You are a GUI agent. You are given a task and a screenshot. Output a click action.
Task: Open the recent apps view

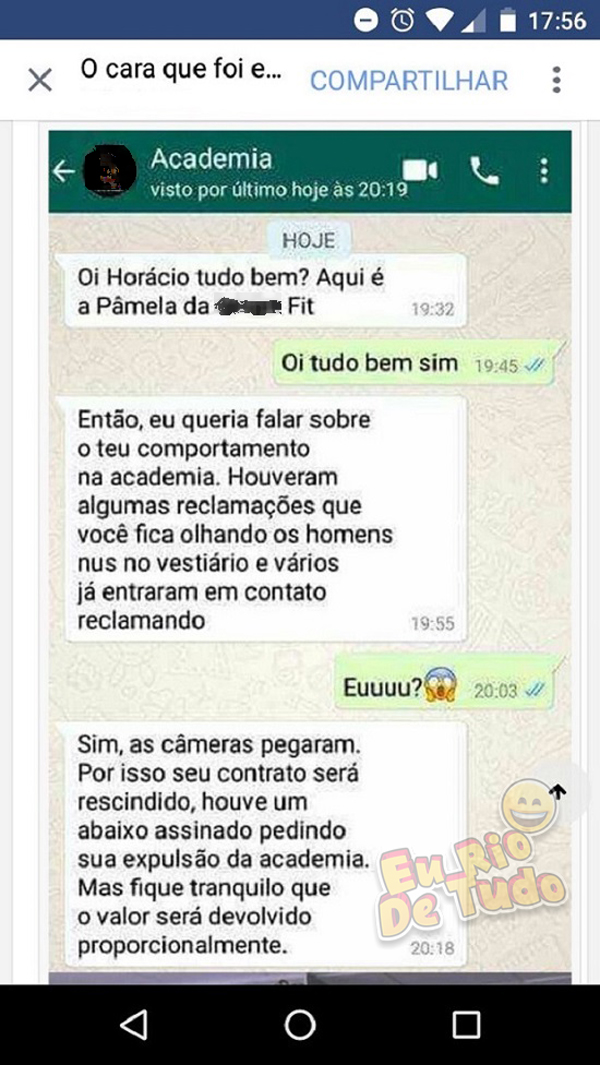(x=466, y=1025)
